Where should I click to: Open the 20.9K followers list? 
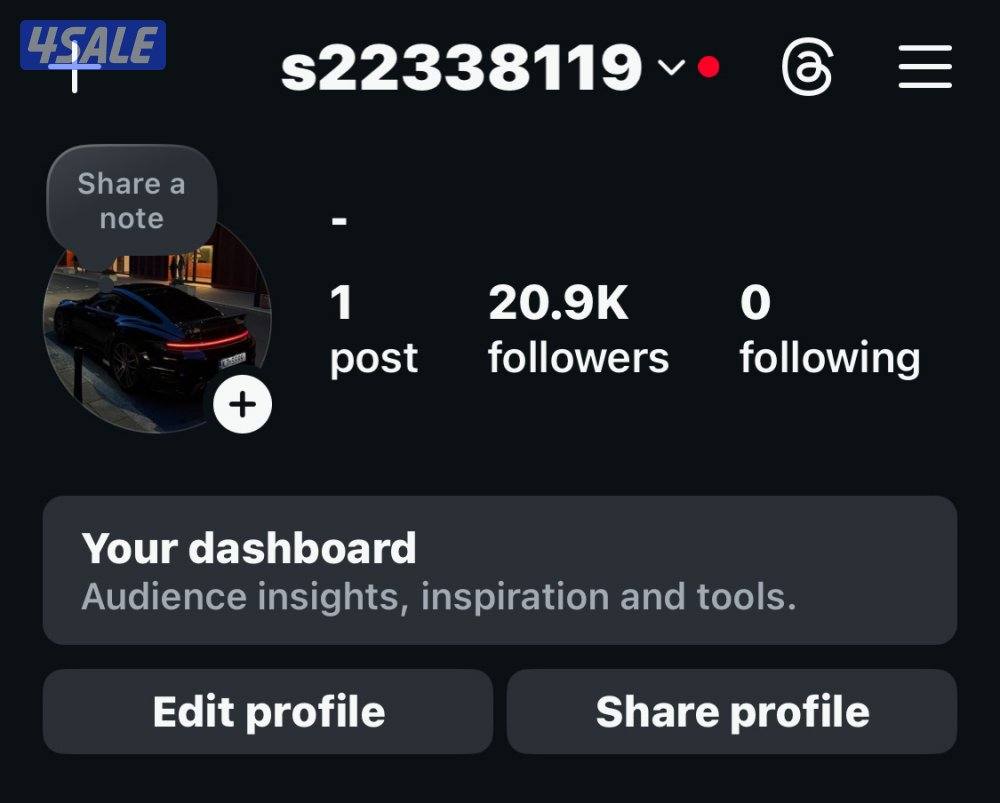(x=578, y=329)
